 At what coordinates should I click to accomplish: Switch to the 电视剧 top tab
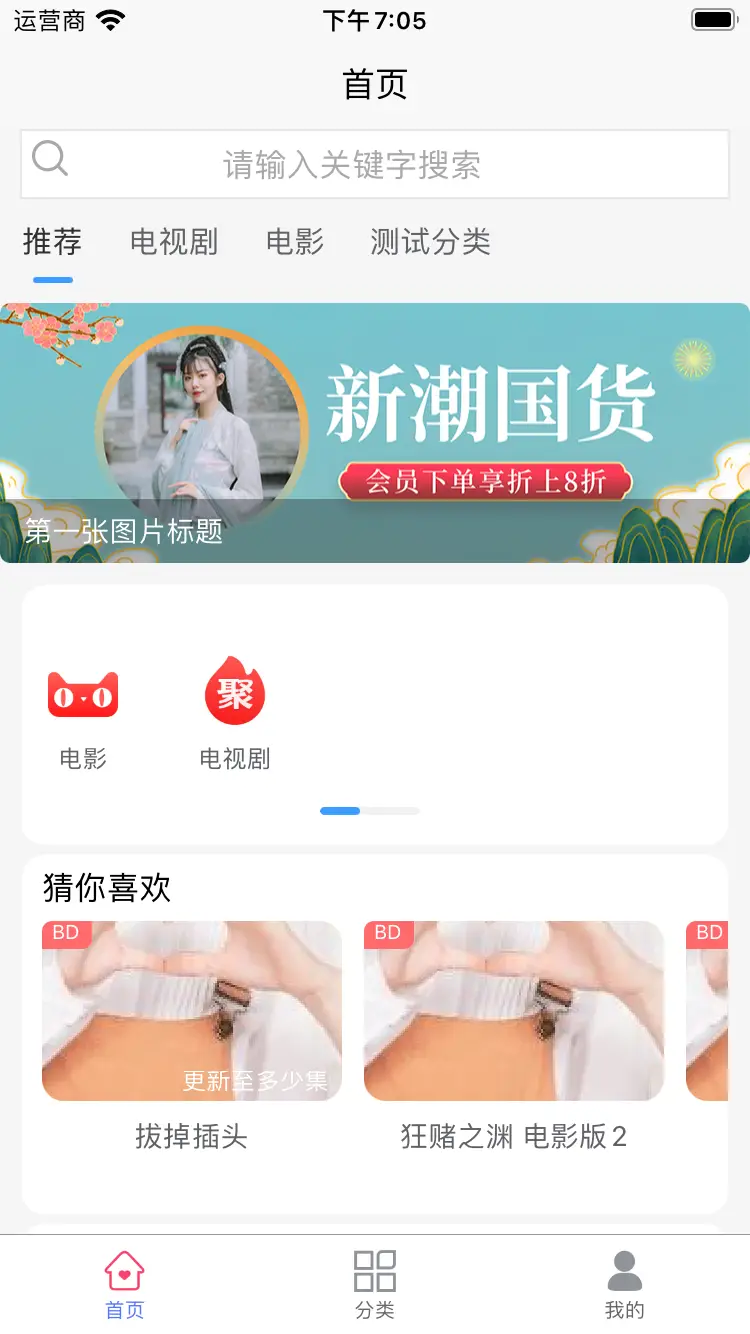click(174, 242)
